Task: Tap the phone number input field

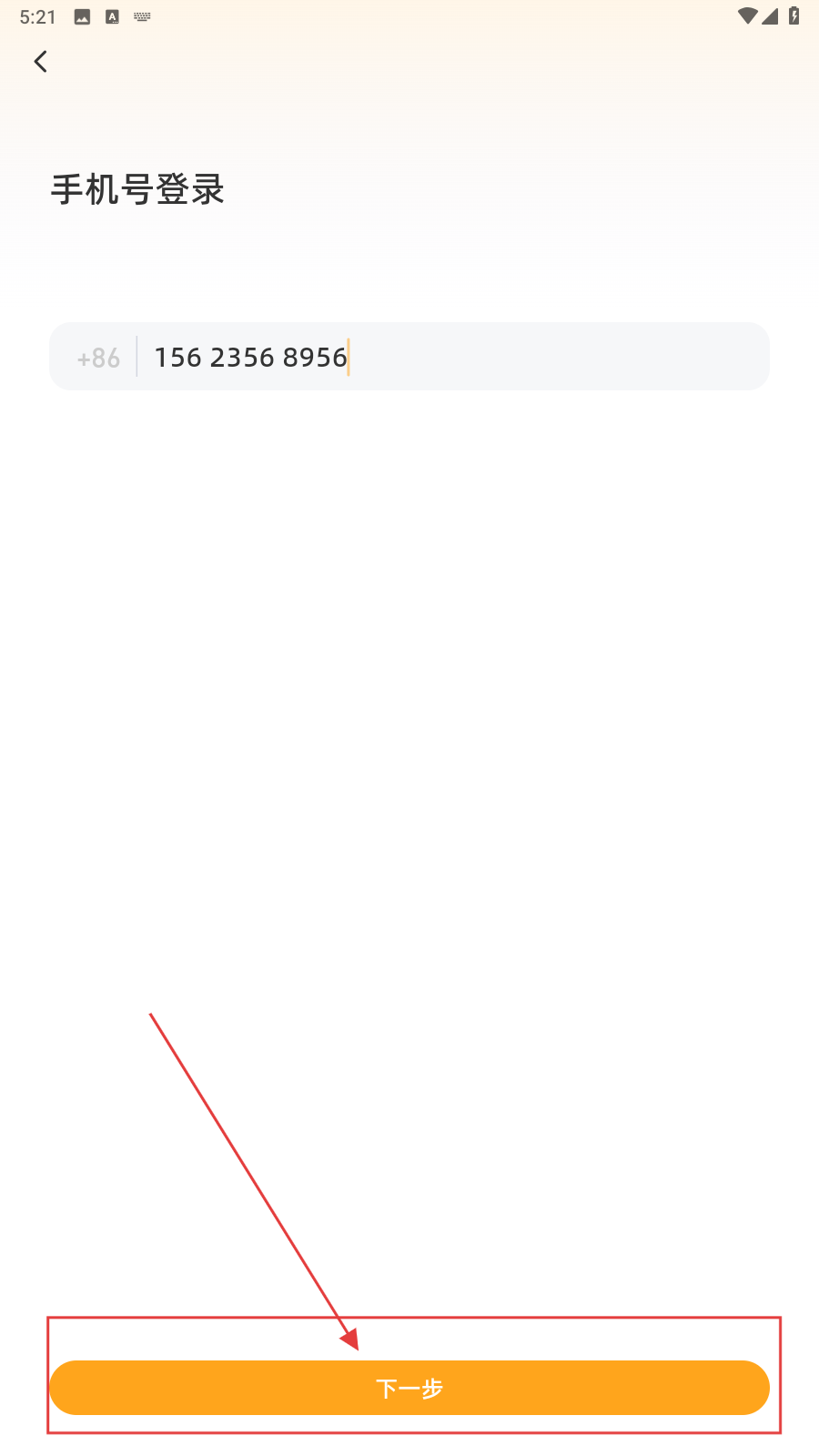Action: coord(452,357)
